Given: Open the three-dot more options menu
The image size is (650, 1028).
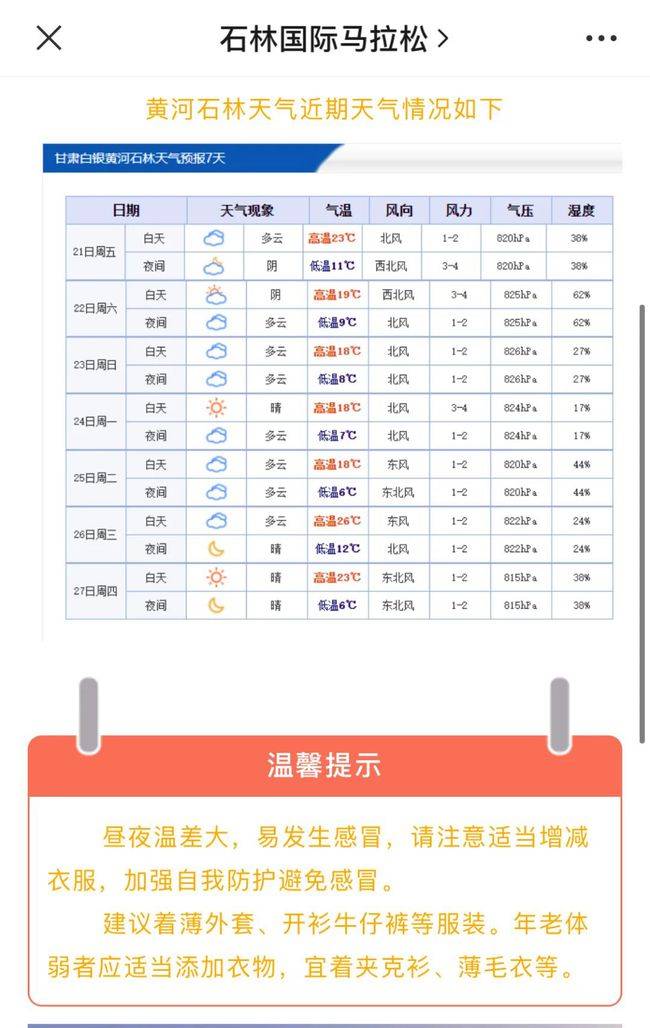Looking at the screenshot, I should tap(600, 39).
